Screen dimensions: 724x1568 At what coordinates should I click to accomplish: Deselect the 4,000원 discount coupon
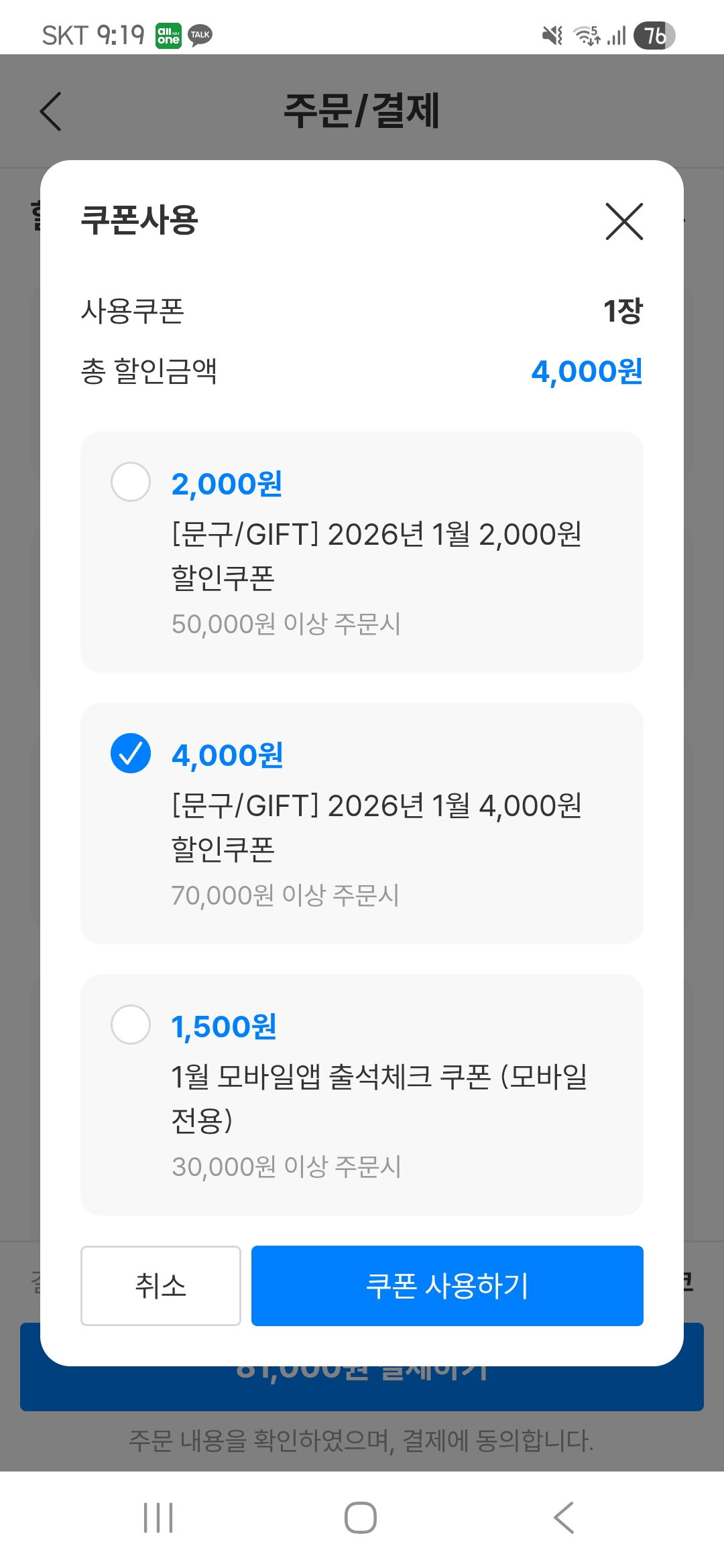(131, 753)
